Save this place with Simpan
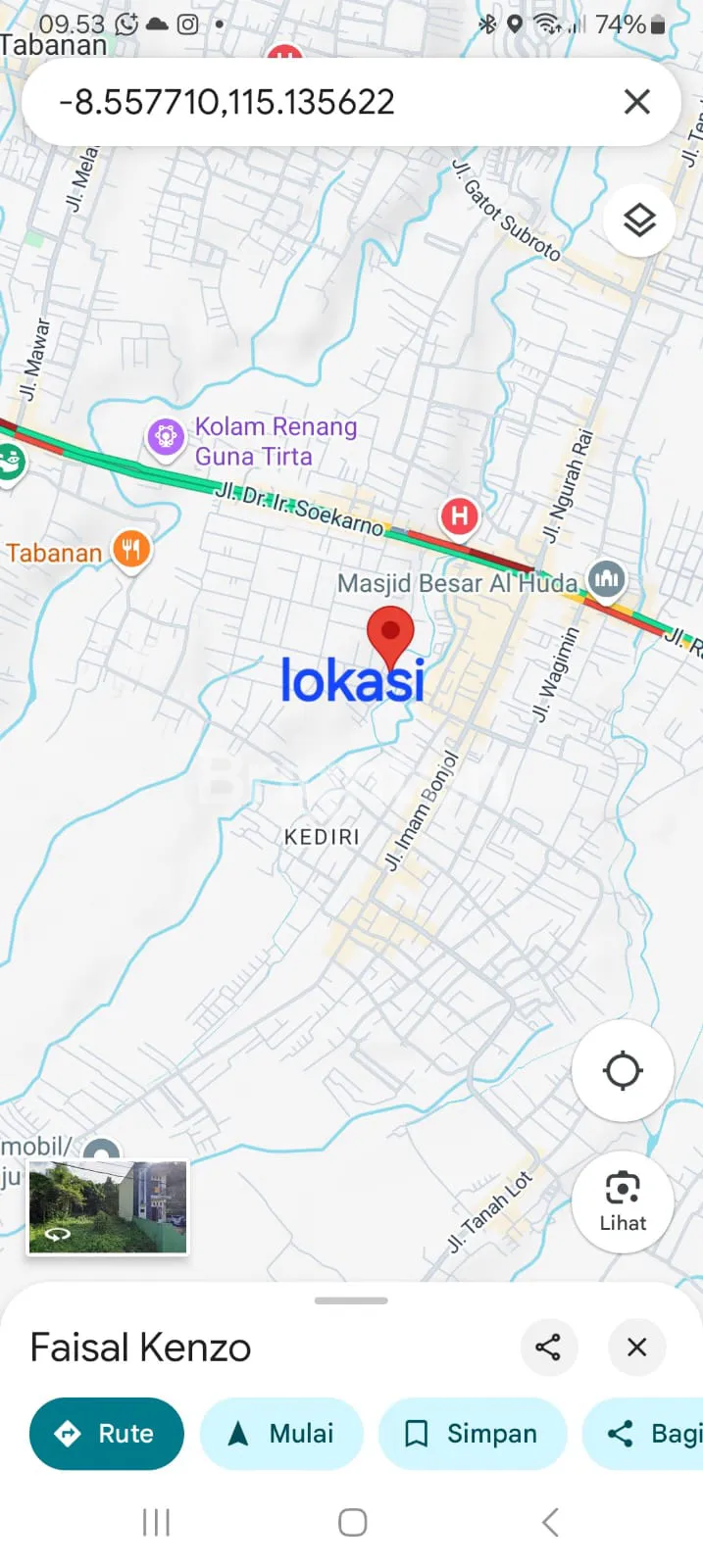 pos(473,1434)
